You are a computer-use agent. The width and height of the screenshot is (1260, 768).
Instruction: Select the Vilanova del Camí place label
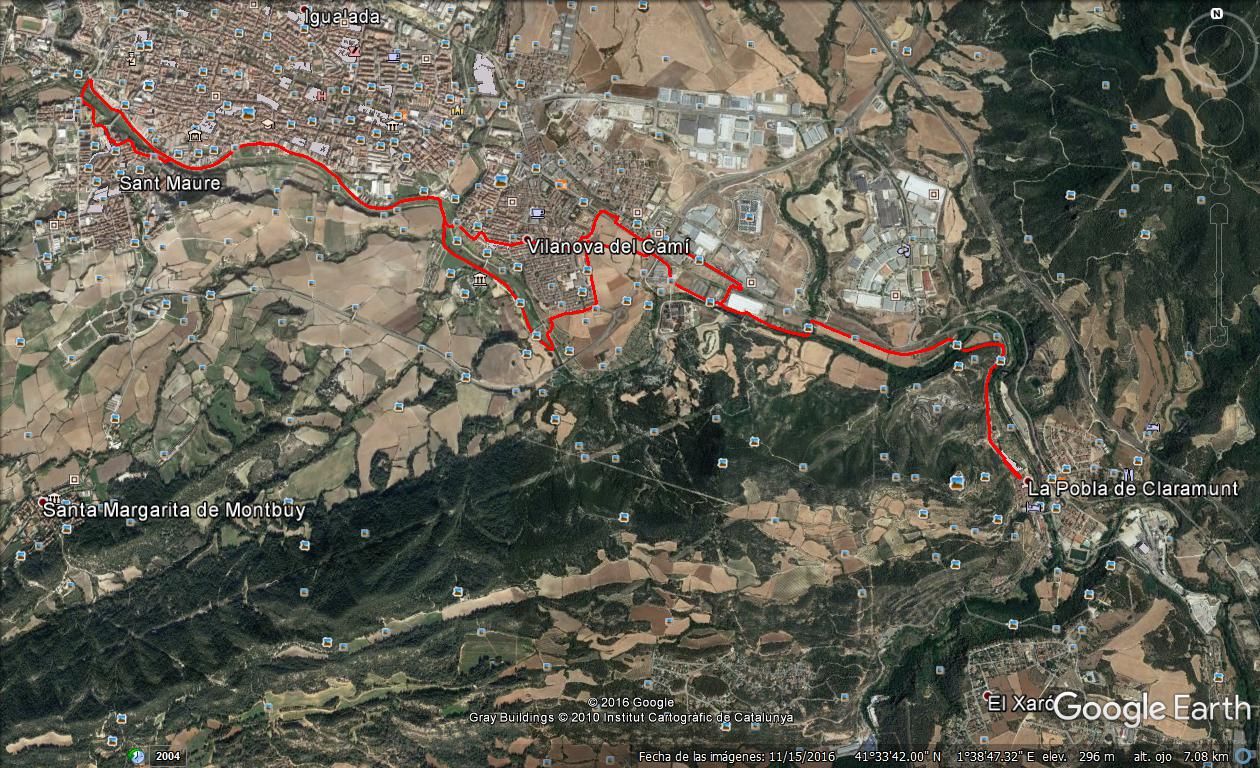coord(608,246)
